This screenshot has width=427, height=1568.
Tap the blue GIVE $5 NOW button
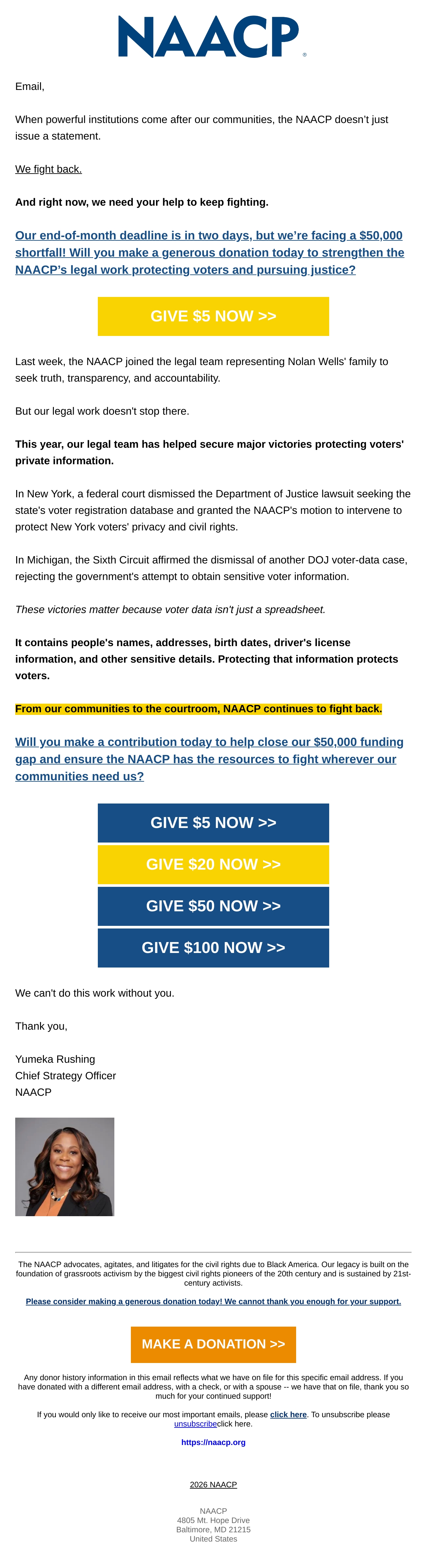pyautogui.click(x=213, y=823)
